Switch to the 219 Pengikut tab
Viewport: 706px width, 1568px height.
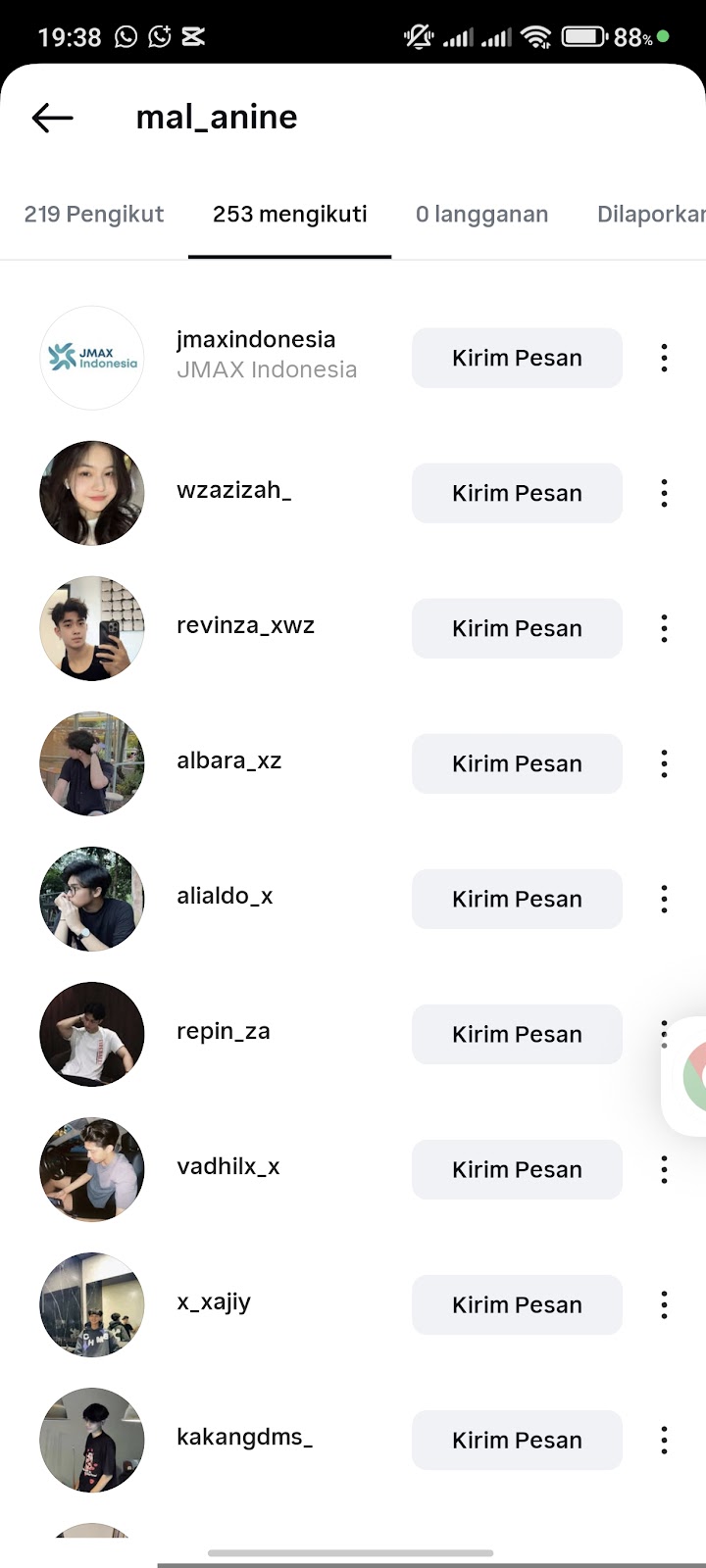click(94, 215)
